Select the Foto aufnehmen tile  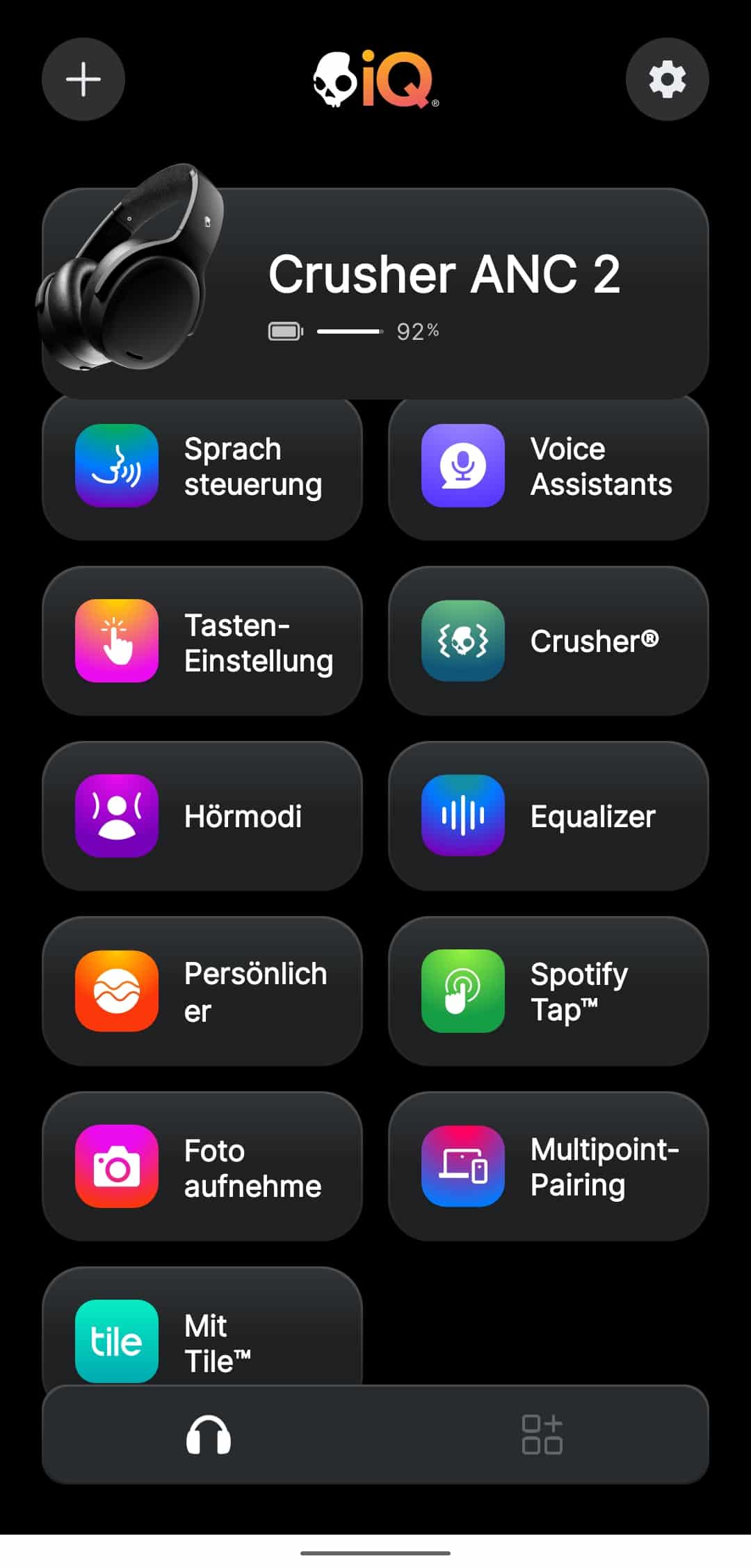tap(202, 1167)
